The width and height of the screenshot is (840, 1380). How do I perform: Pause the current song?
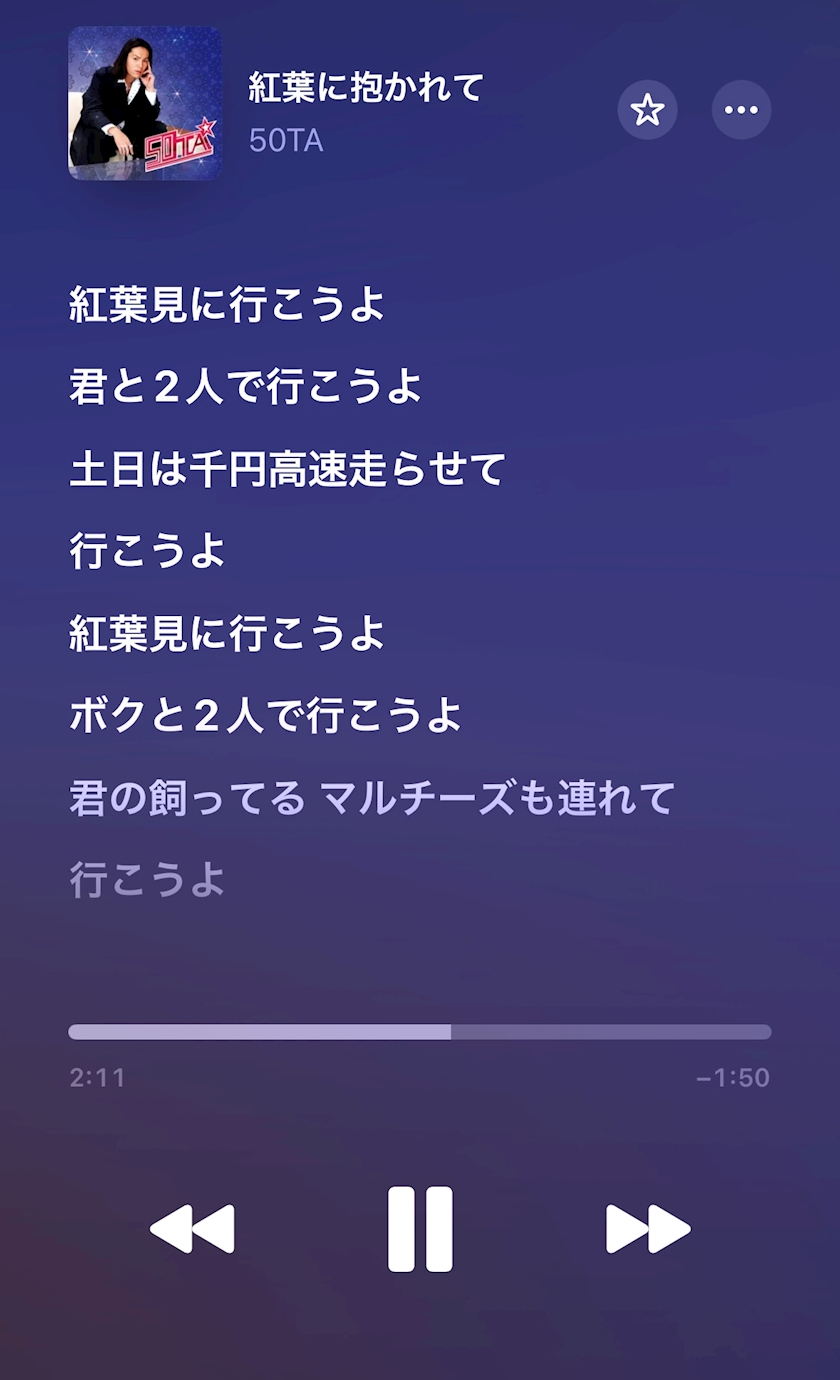[420, 1229]
